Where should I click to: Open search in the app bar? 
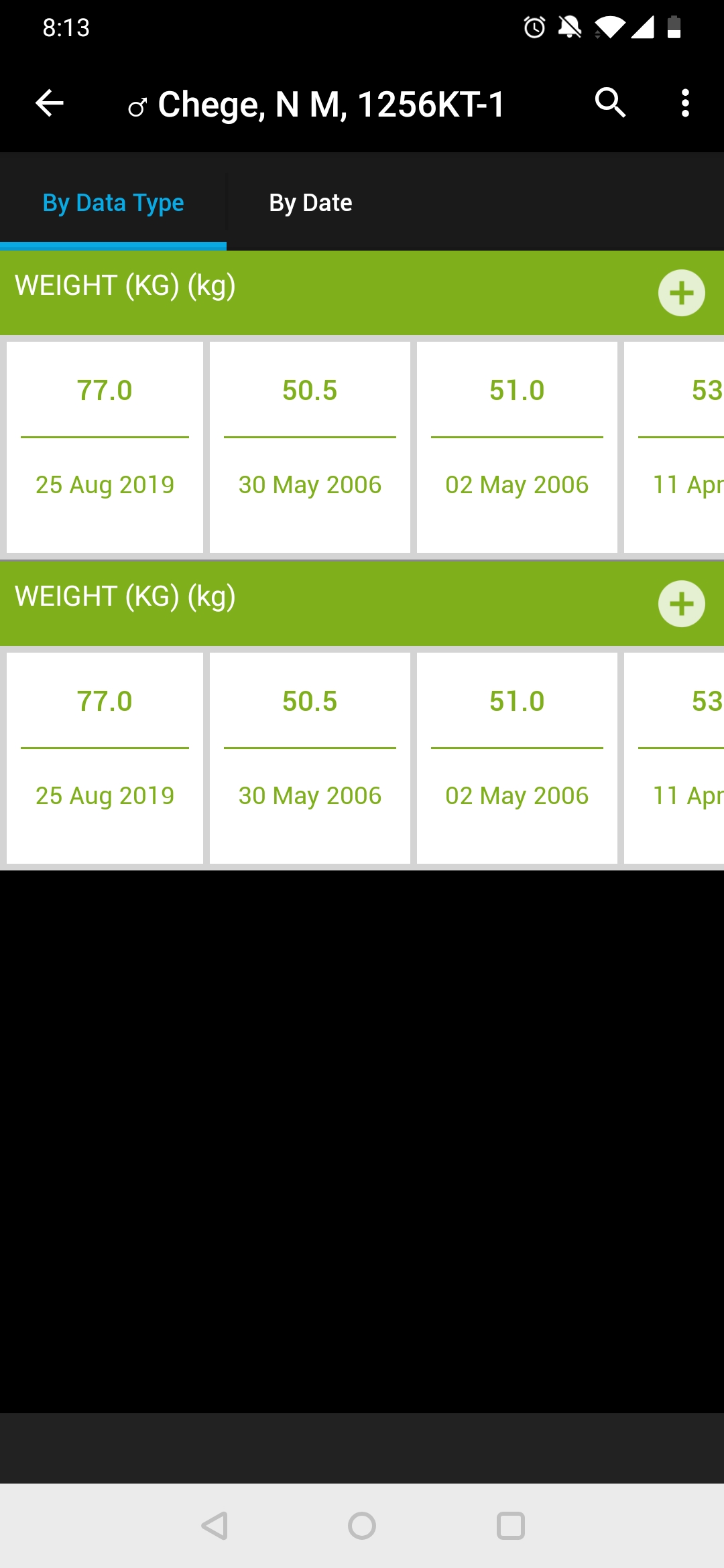[x=610, y=103]
